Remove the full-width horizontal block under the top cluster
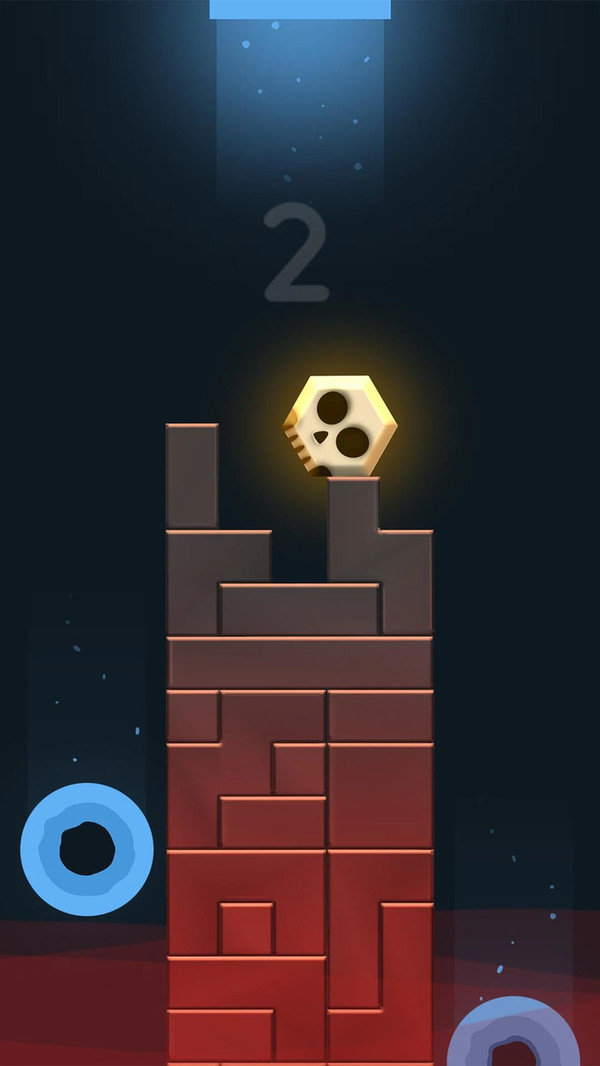Screen dimensions: 600x1066 click(300, 662)
